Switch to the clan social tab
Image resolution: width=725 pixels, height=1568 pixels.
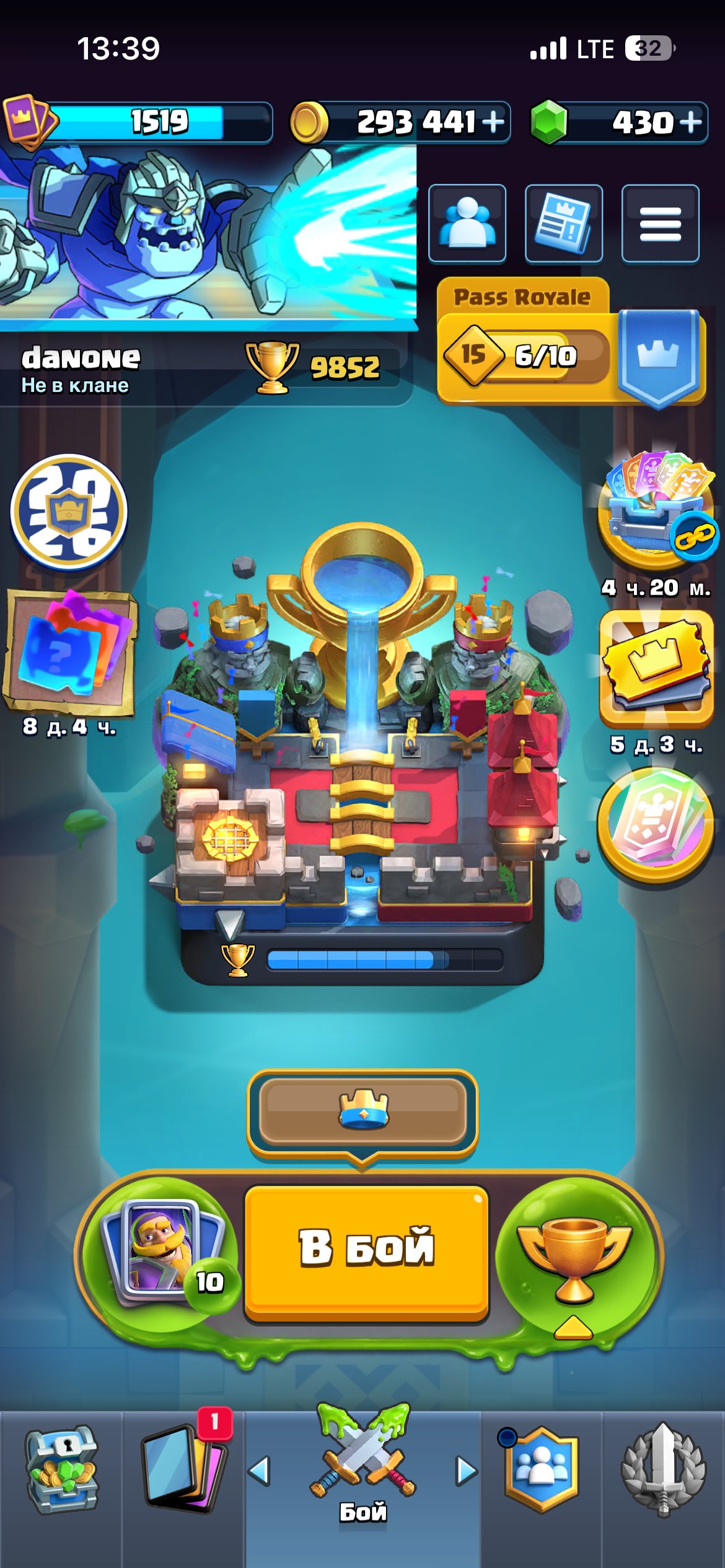541,1470
